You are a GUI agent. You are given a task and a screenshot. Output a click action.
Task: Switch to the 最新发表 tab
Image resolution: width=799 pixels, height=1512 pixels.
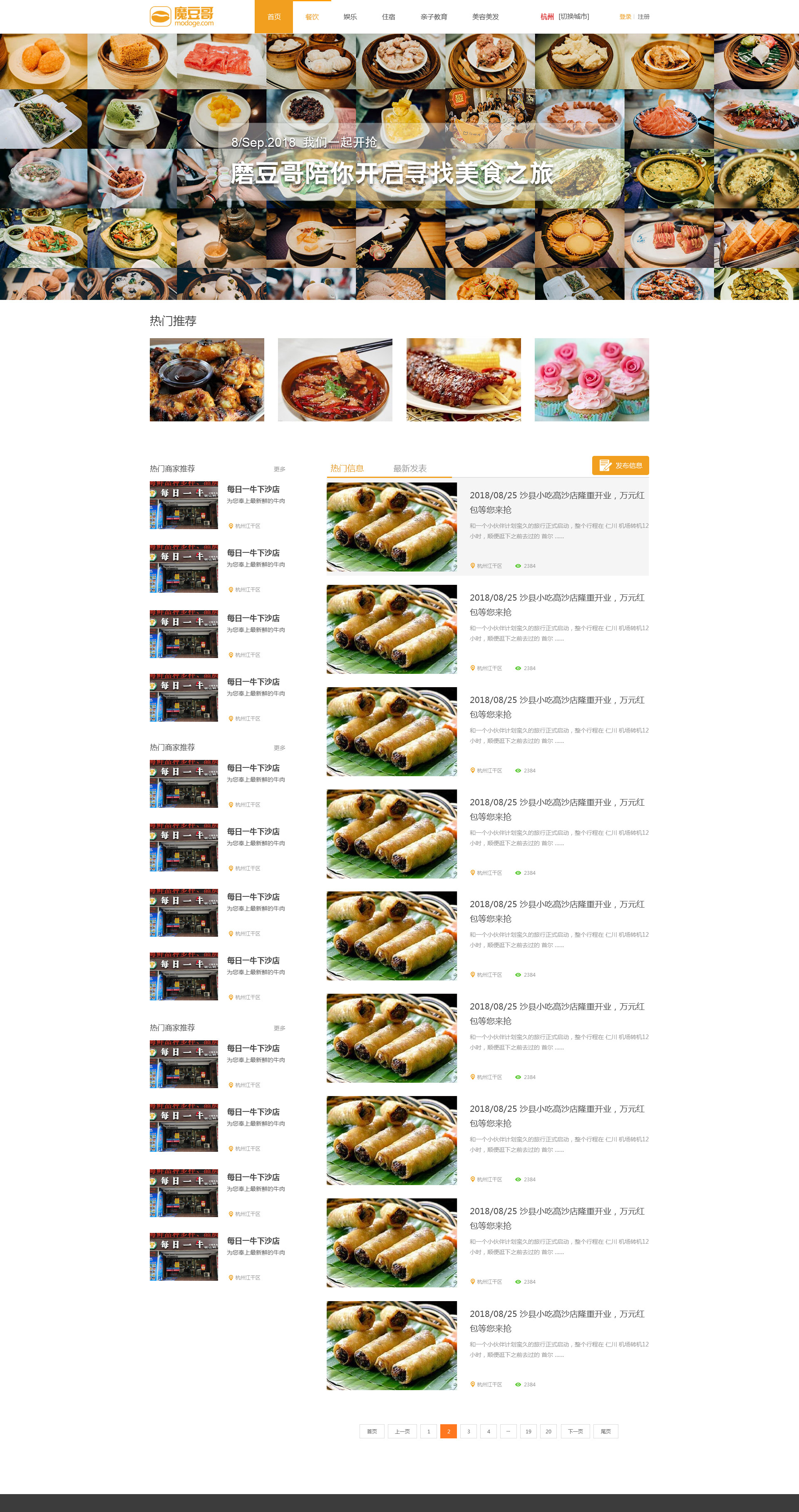pos(410,468)
